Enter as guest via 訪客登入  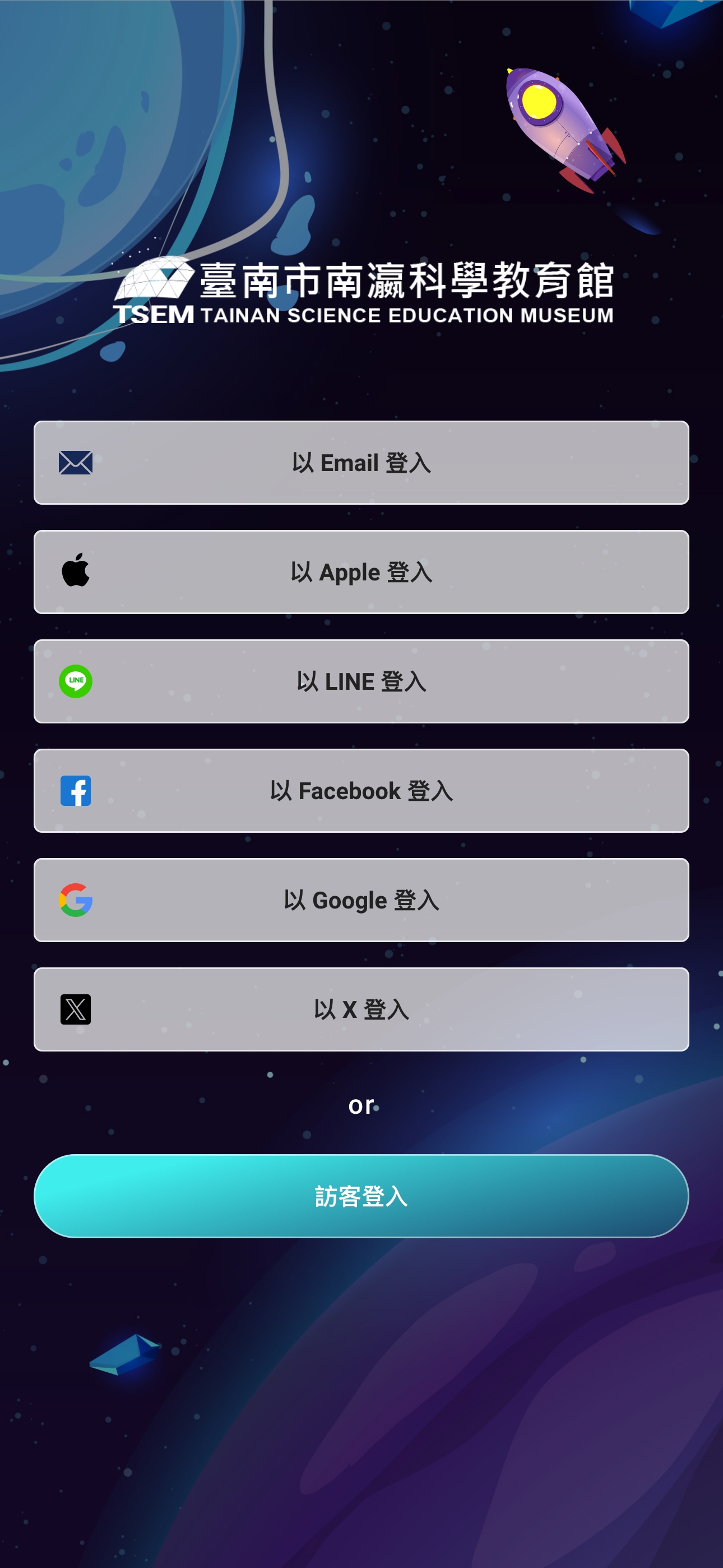[x=361, y=1196]
